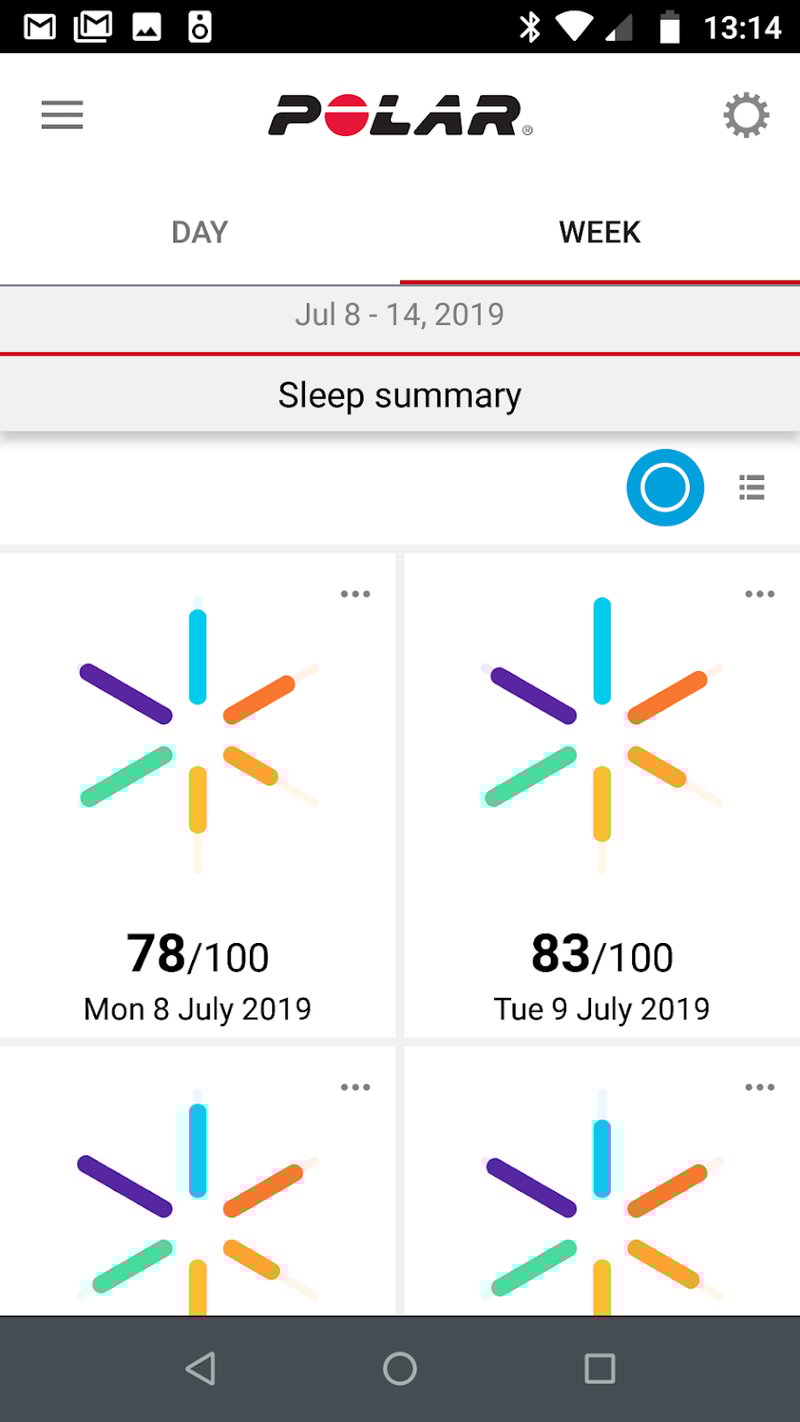Select the WEEK tab
This screenshot has width=800, height=1422.
pyautogui.click(x=599, y=232)
